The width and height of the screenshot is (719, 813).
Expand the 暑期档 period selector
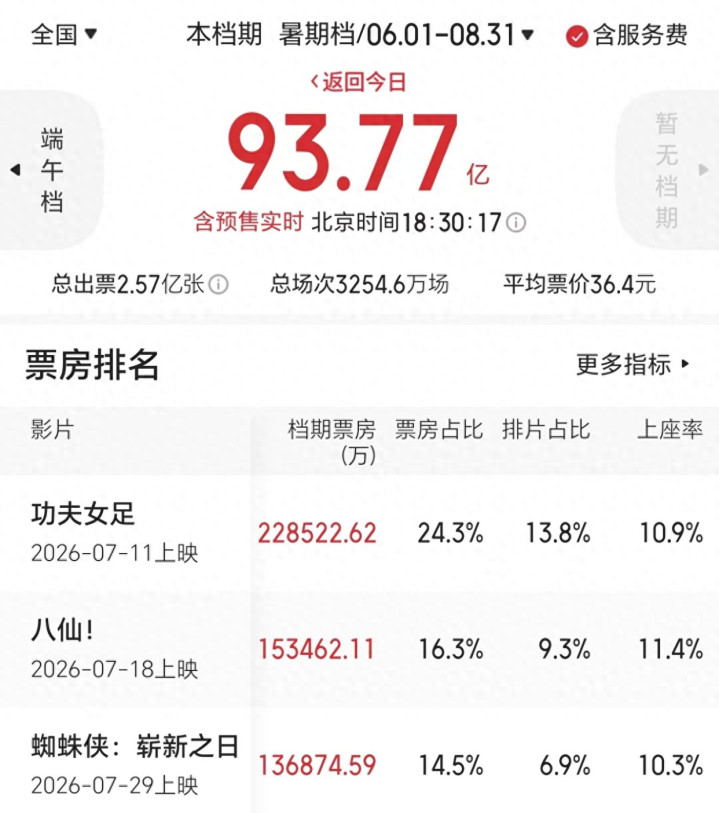pyautogui.click(x=406, y=35)
